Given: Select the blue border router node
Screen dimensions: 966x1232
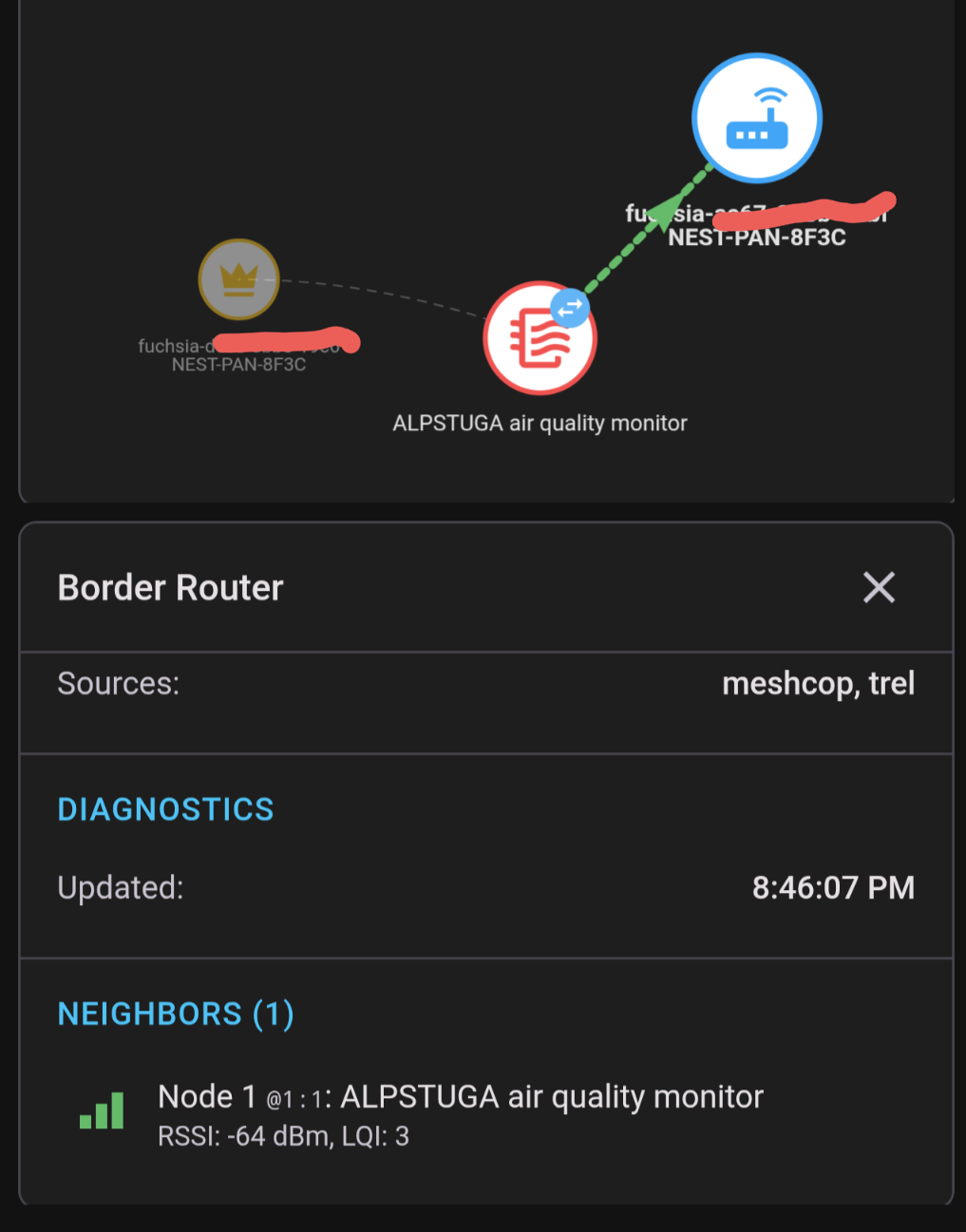Looking at the screenshot, I should tap(756, 118).
